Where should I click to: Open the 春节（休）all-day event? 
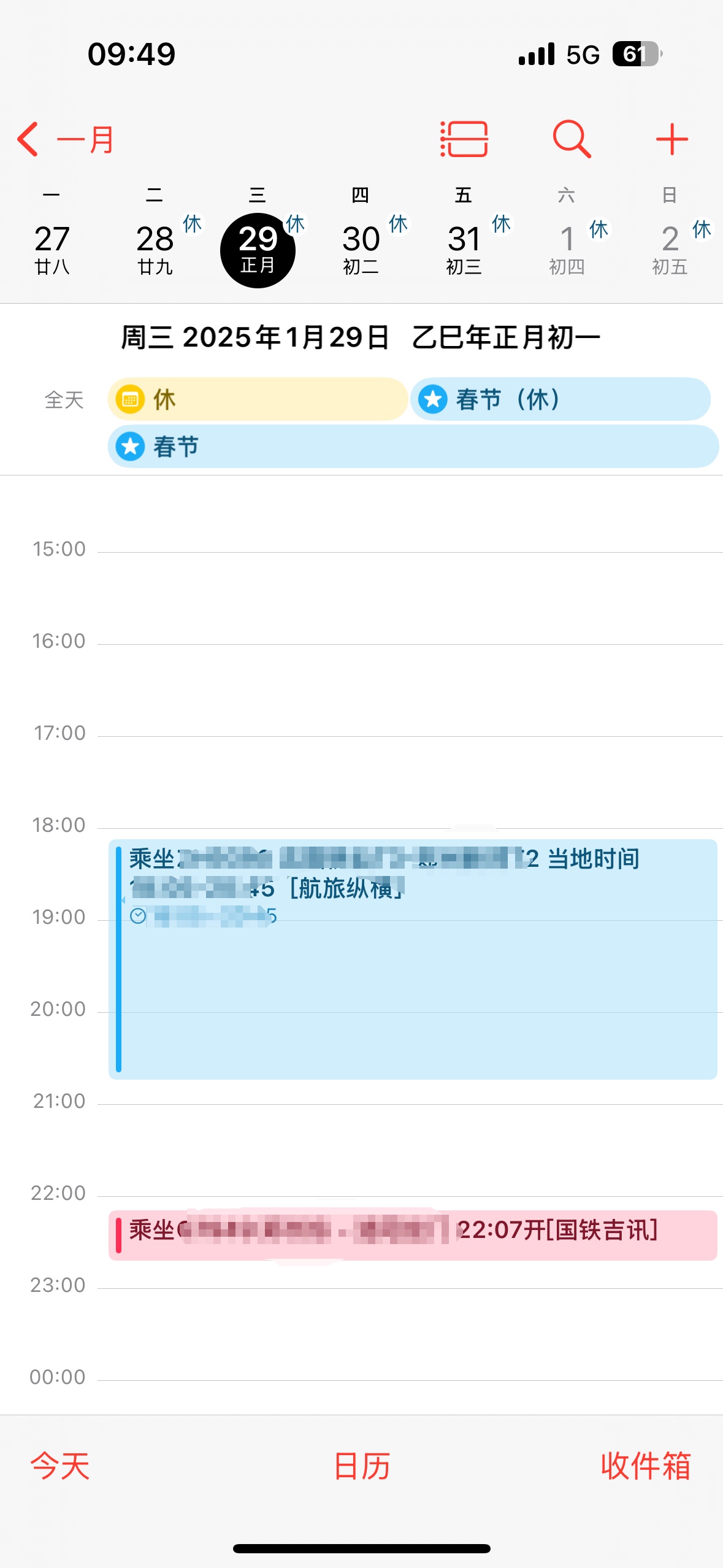(560, 399)
